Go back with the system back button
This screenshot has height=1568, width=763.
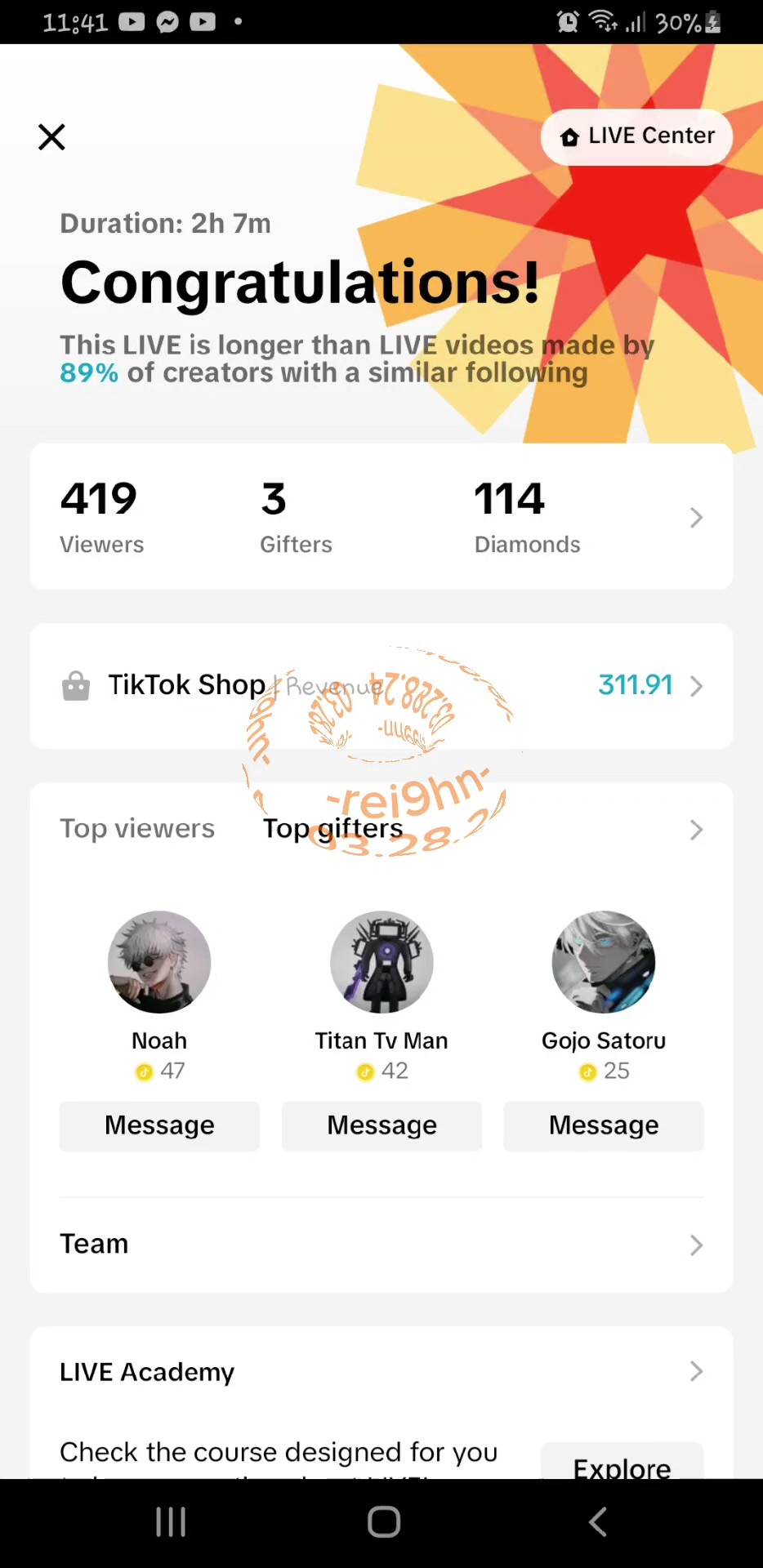tap(598, 1522)
